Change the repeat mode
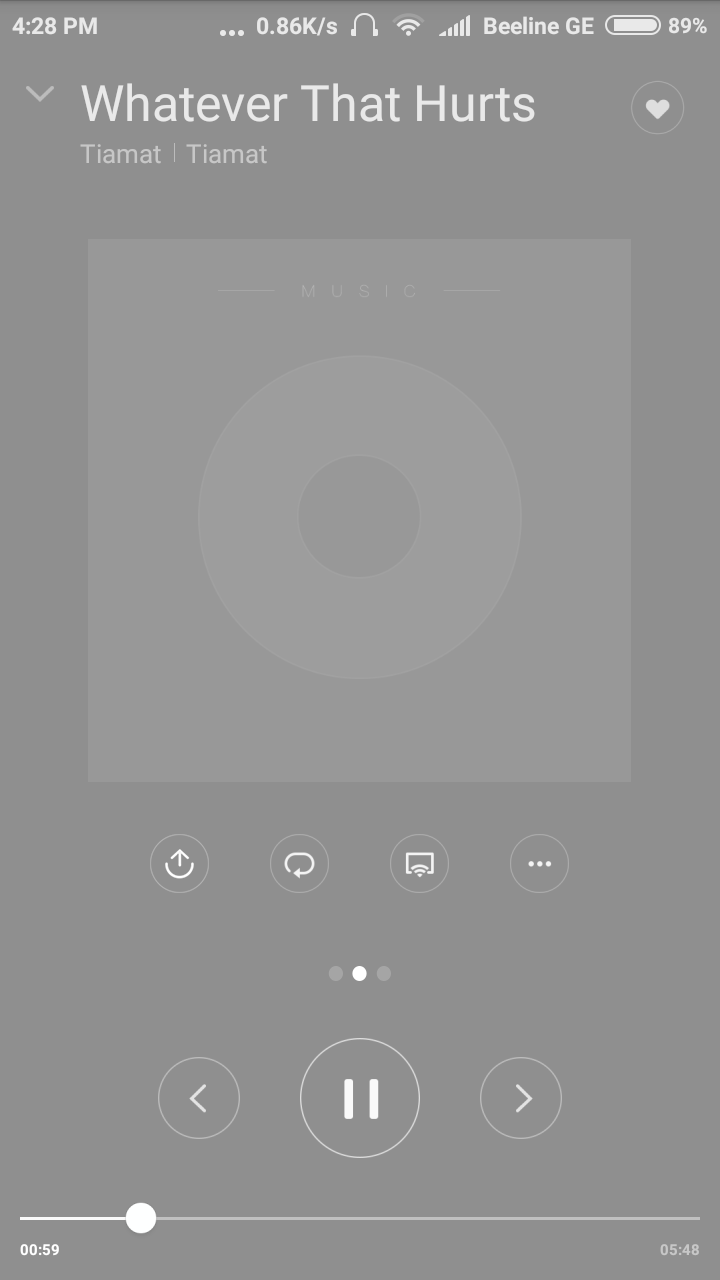 pyautogui.click(x=299, y=862)
